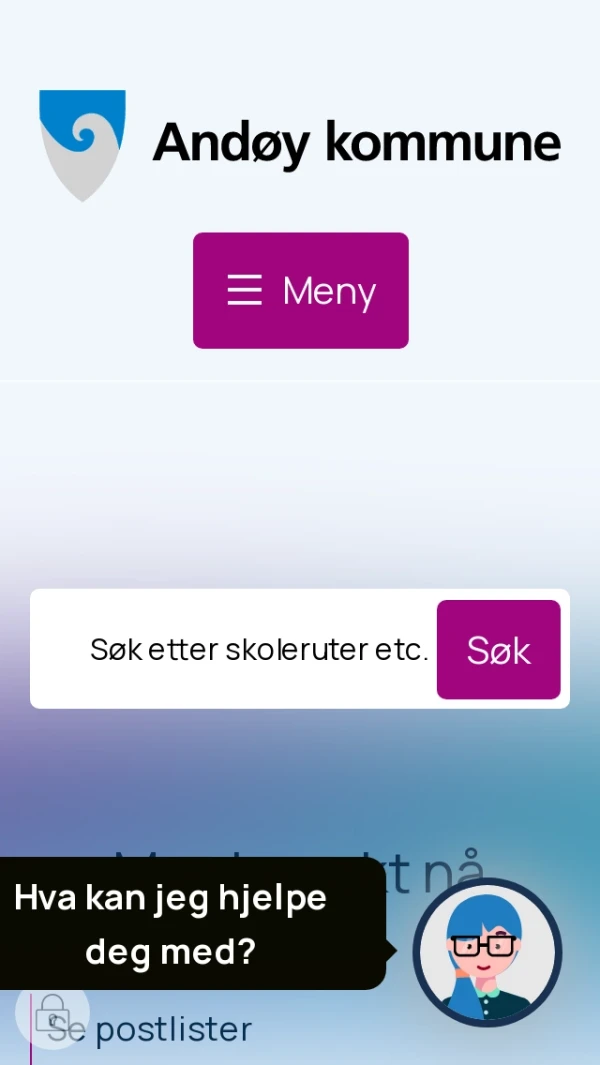Open the Meny navigation button

(x=300, y=291)
